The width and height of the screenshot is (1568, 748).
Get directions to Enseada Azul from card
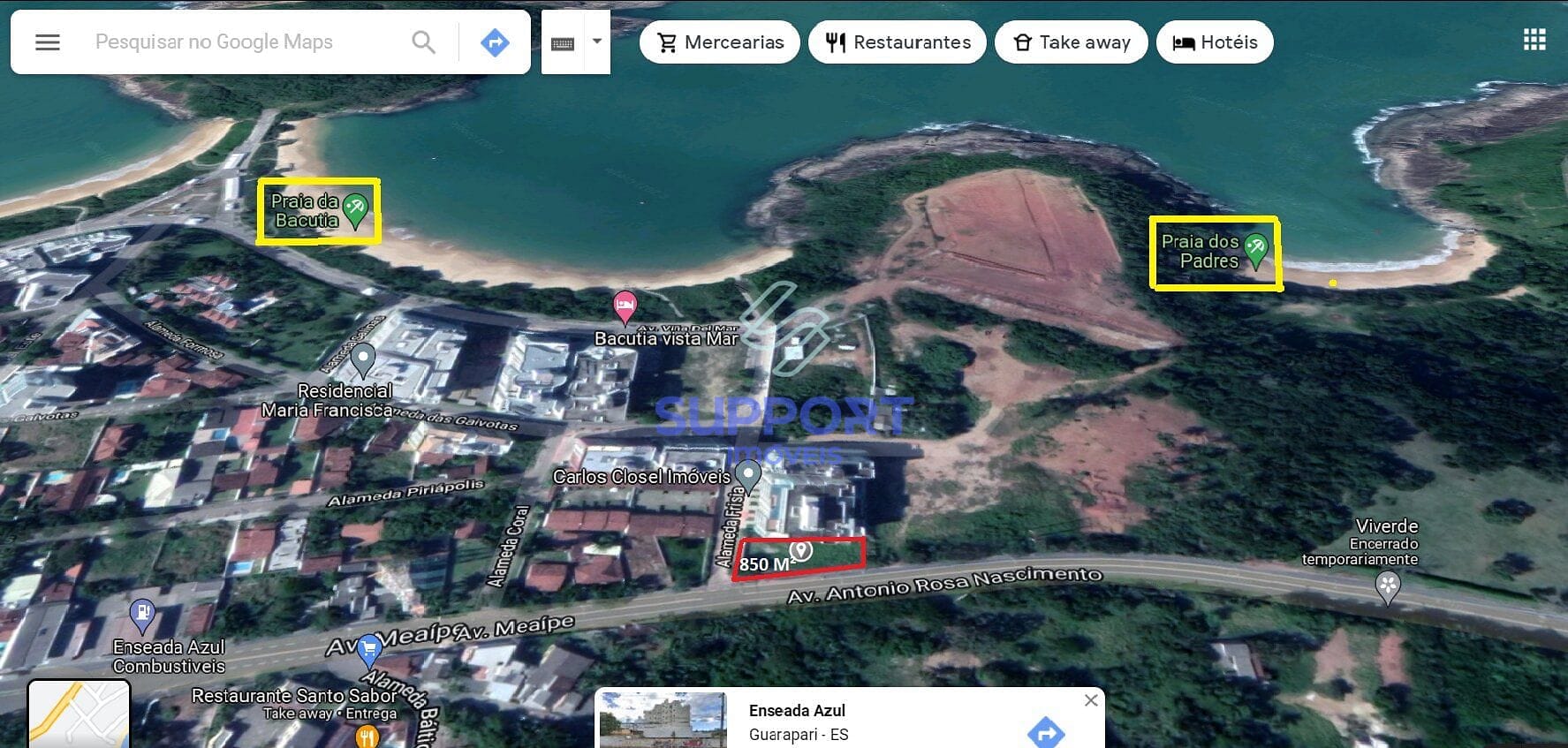tap(1046, 732)
